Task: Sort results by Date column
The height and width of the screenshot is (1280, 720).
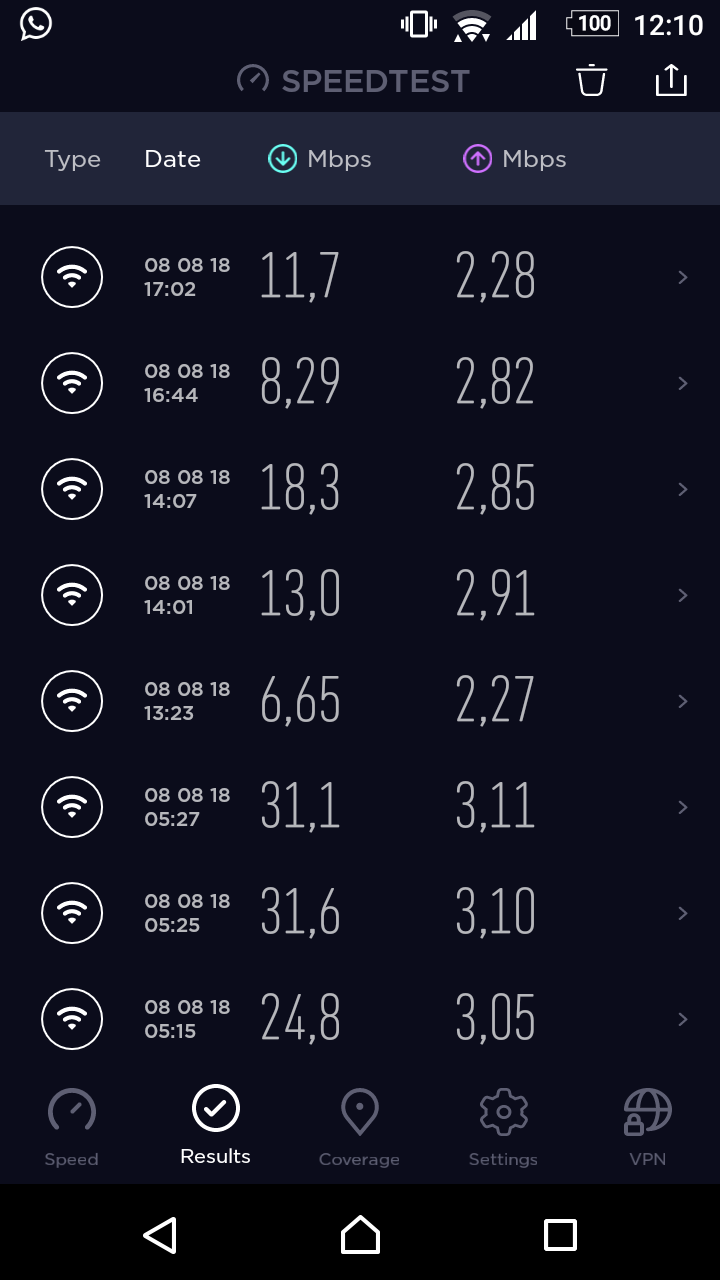Action: (172, 159)
